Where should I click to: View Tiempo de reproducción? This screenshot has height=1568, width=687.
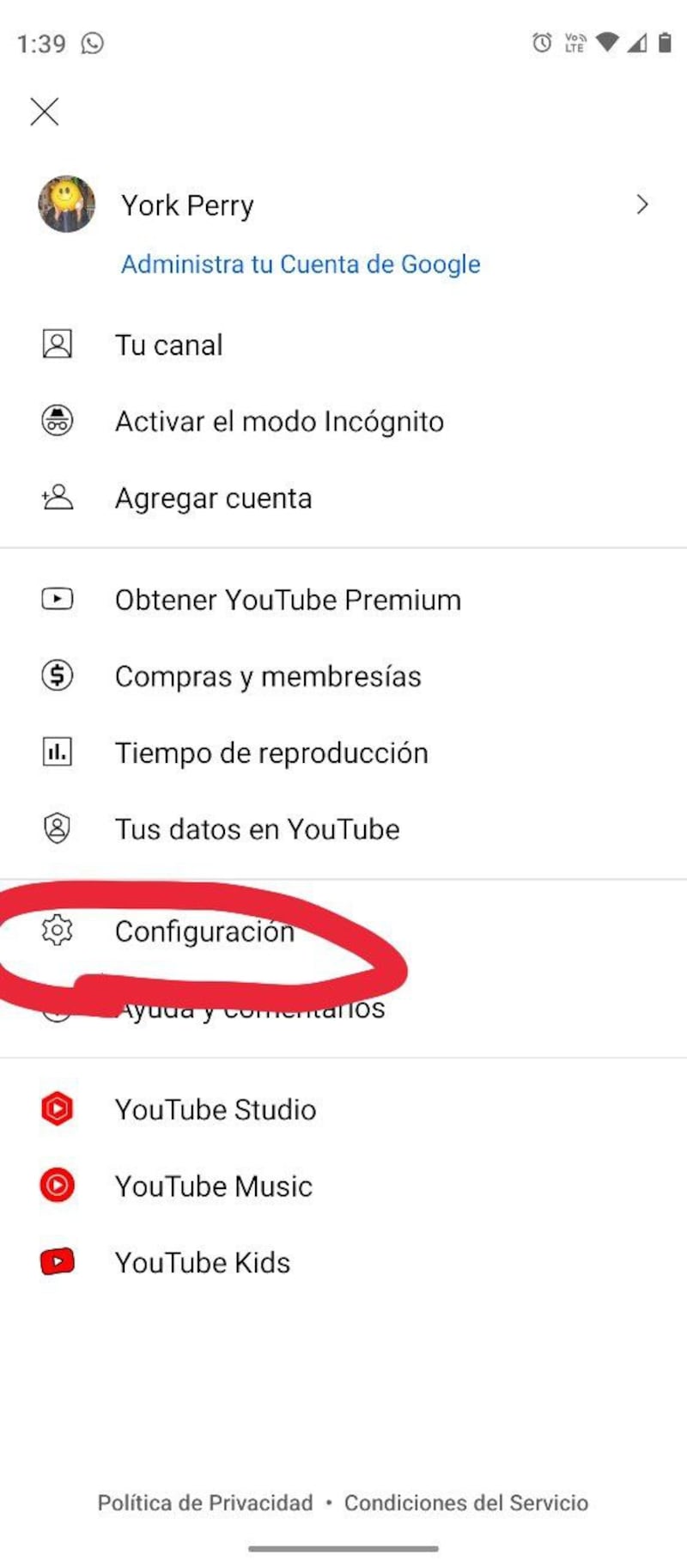coord(271,753)
